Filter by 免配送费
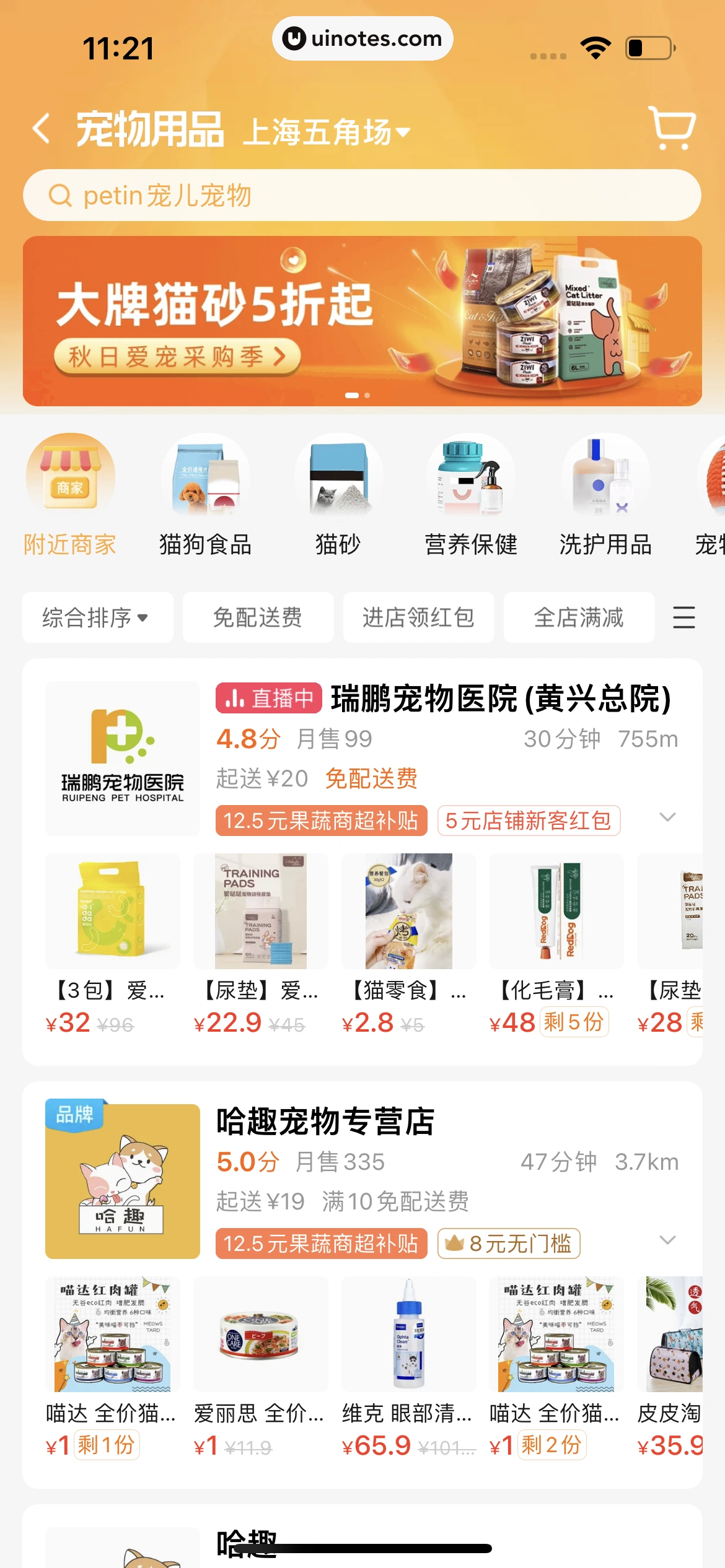Image resolution: width=725 pixels, height=1568 pixels. point(258,617)
